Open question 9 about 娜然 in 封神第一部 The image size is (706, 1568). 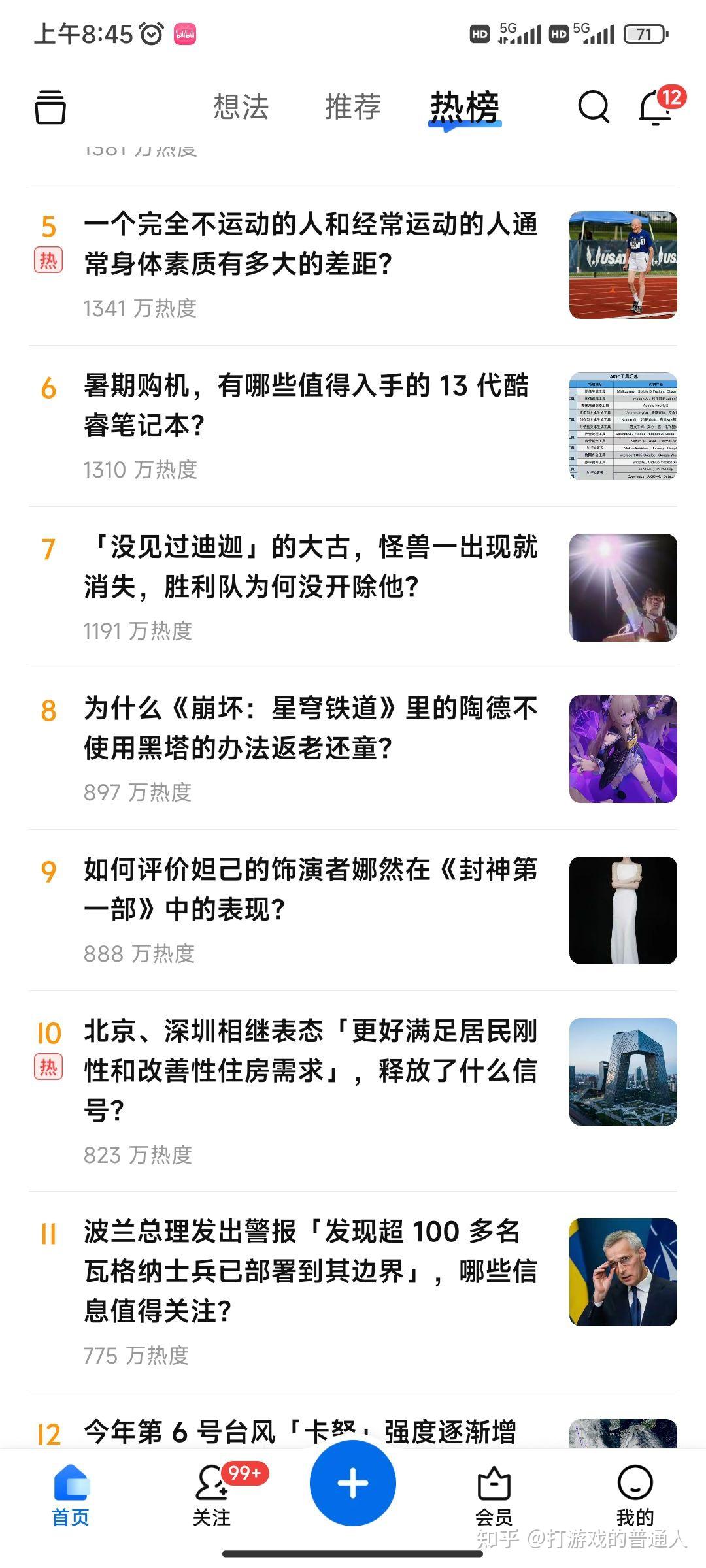[x=353, y=910]
